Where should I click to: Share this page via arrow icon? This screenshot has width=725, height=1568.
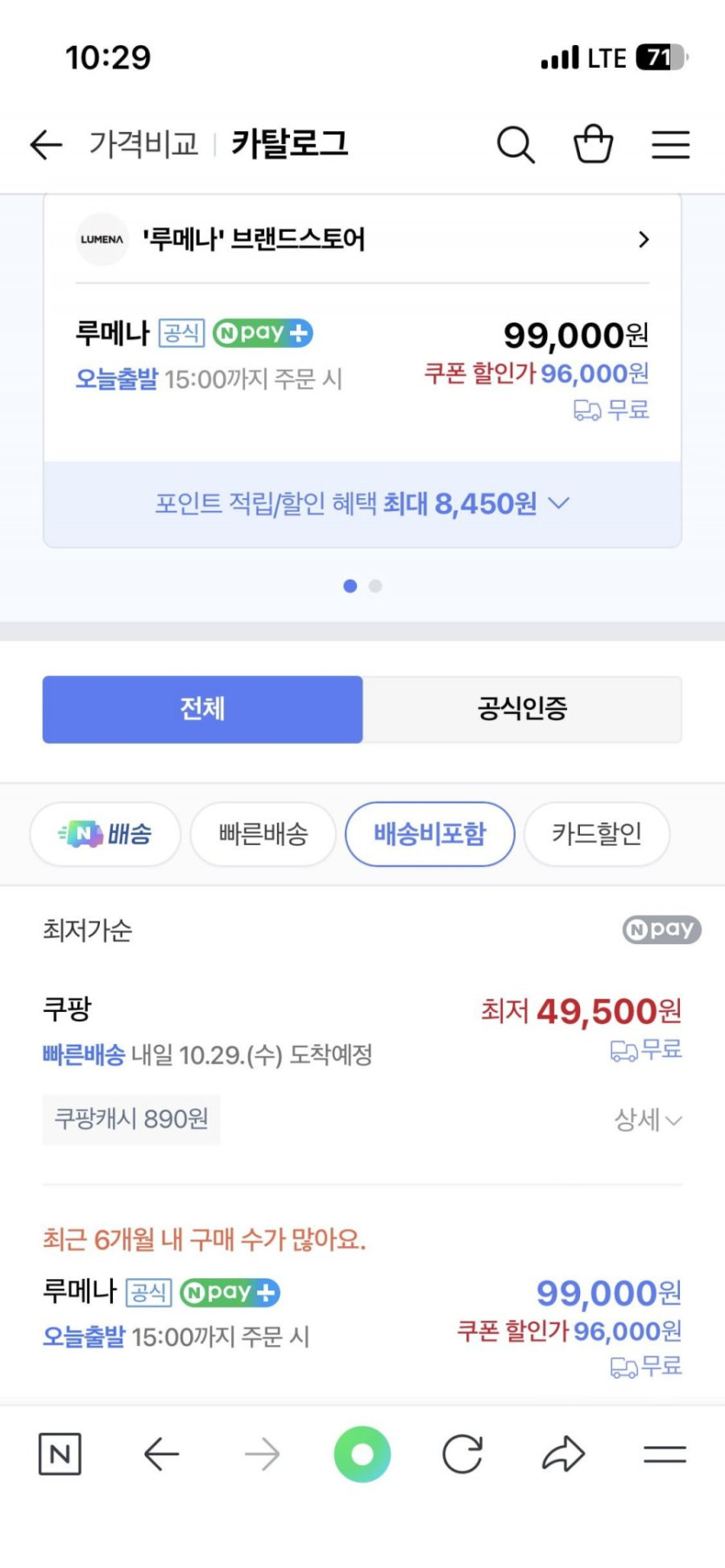point(564,1453)
